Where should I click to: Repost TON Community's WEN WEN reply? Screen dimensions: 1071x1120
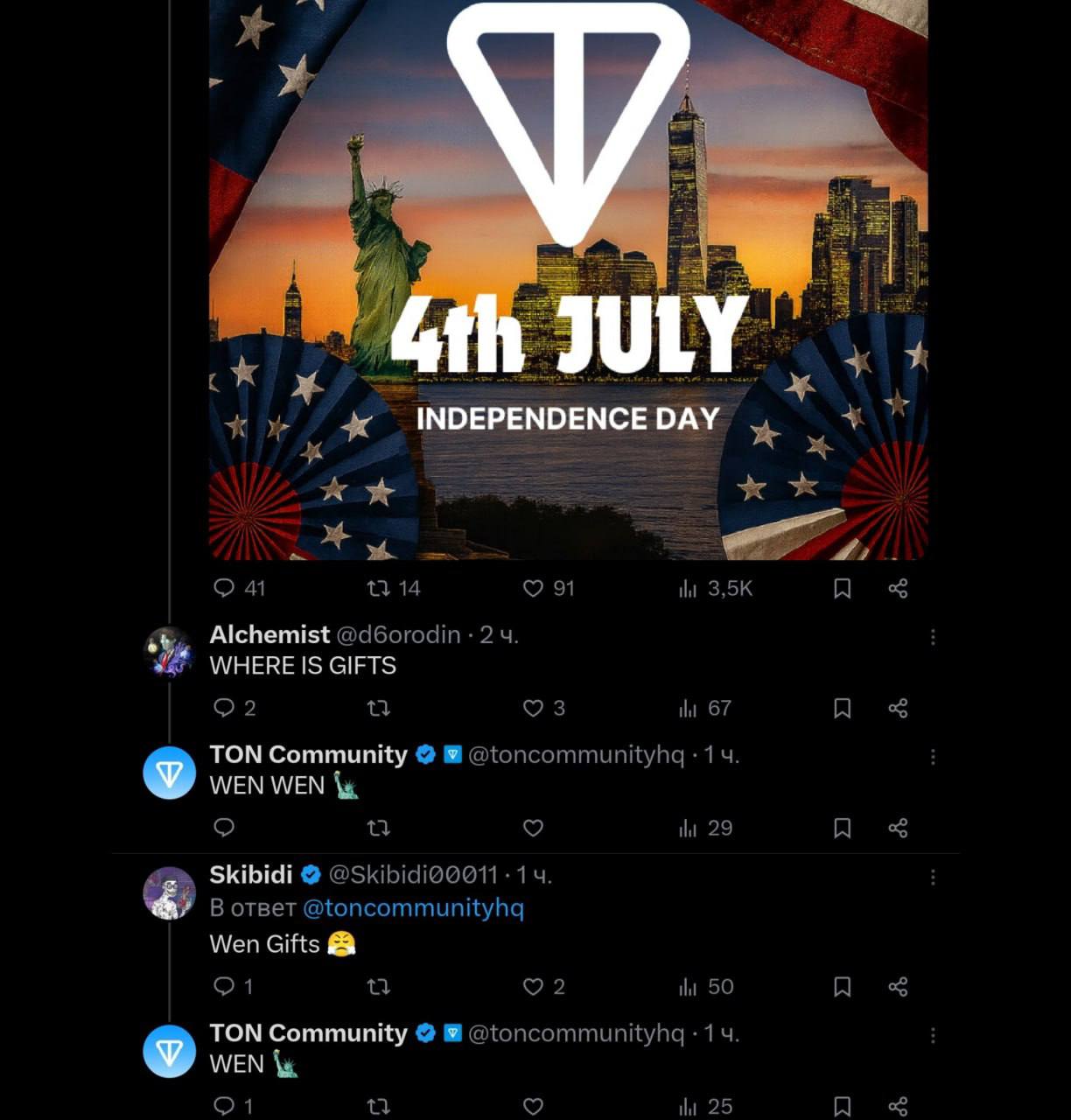click(379, 828)
